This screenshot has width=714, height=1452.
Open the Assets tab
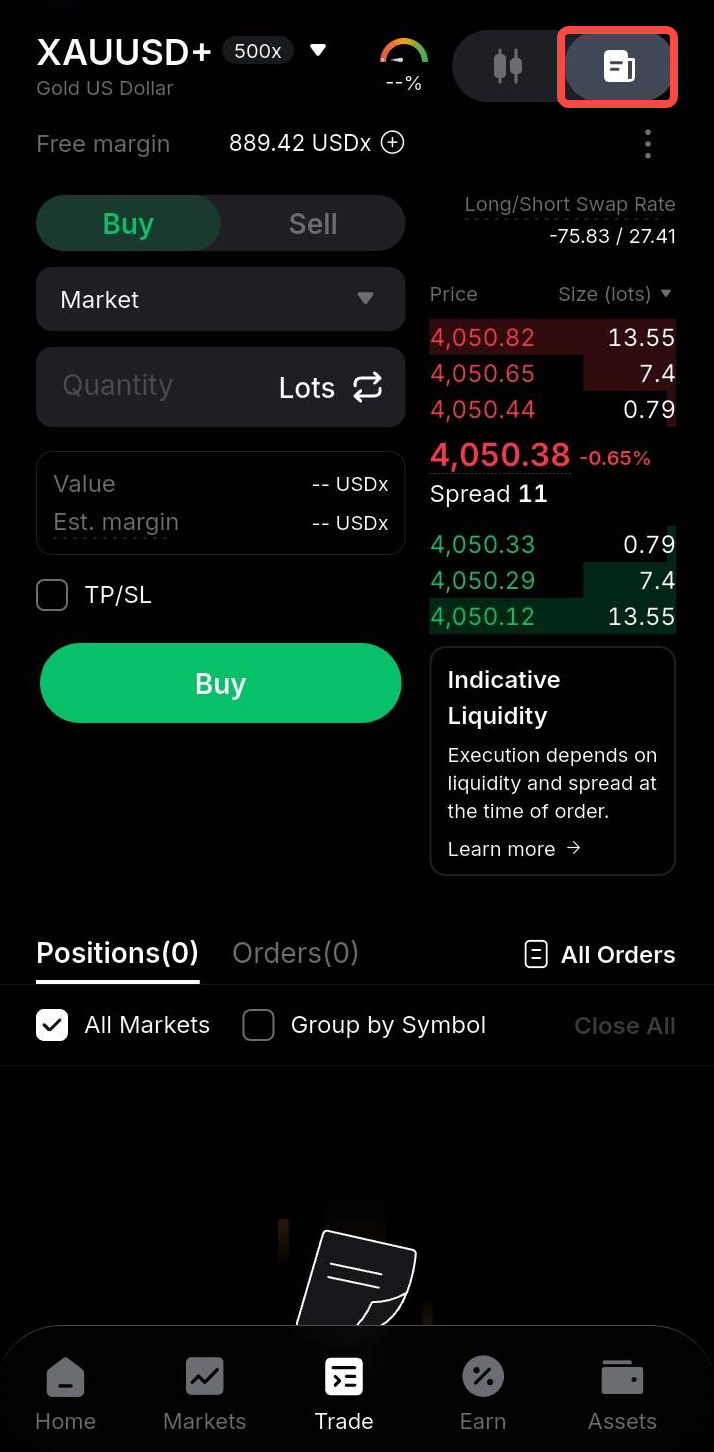[x=622, y=1395]
